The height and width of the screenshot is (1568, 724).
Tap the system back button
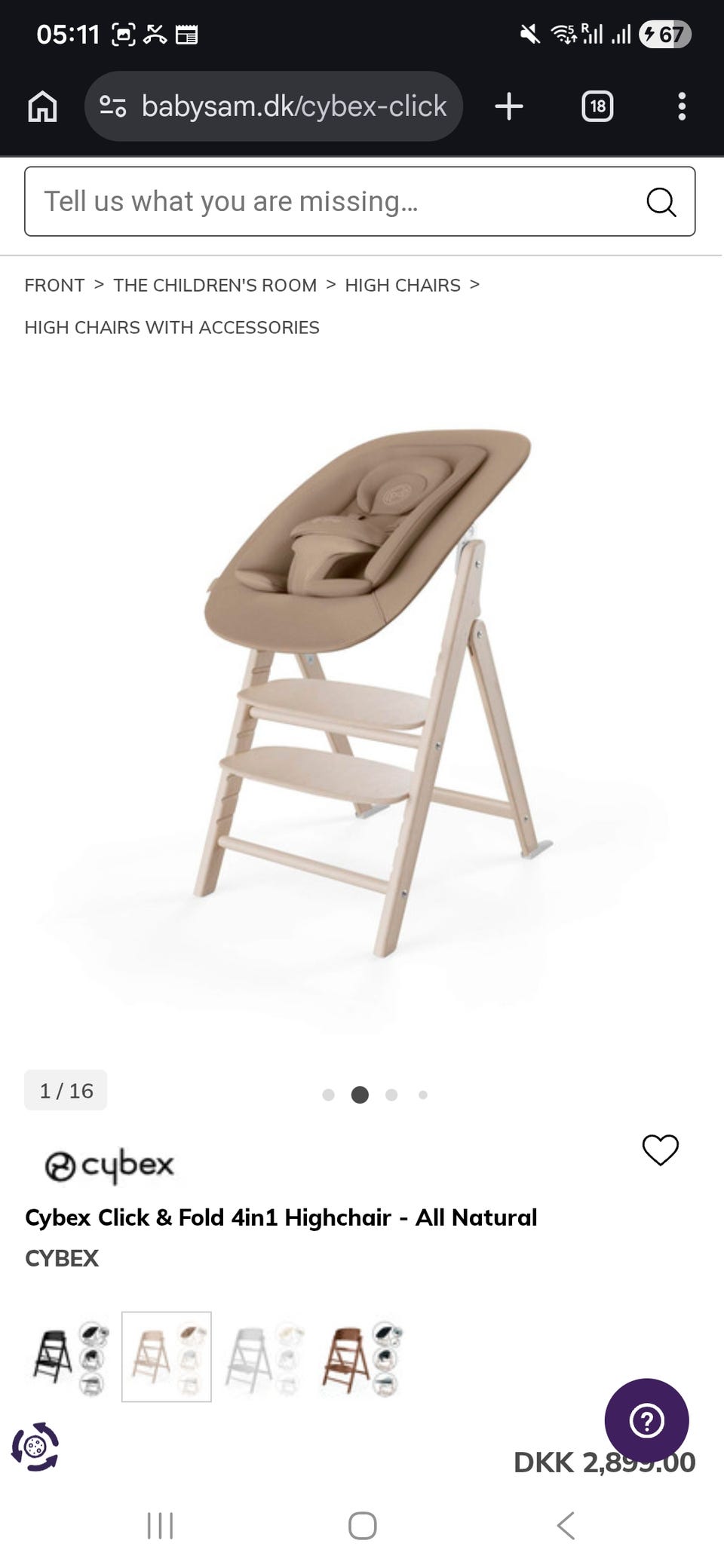(x=566, y=1526)
